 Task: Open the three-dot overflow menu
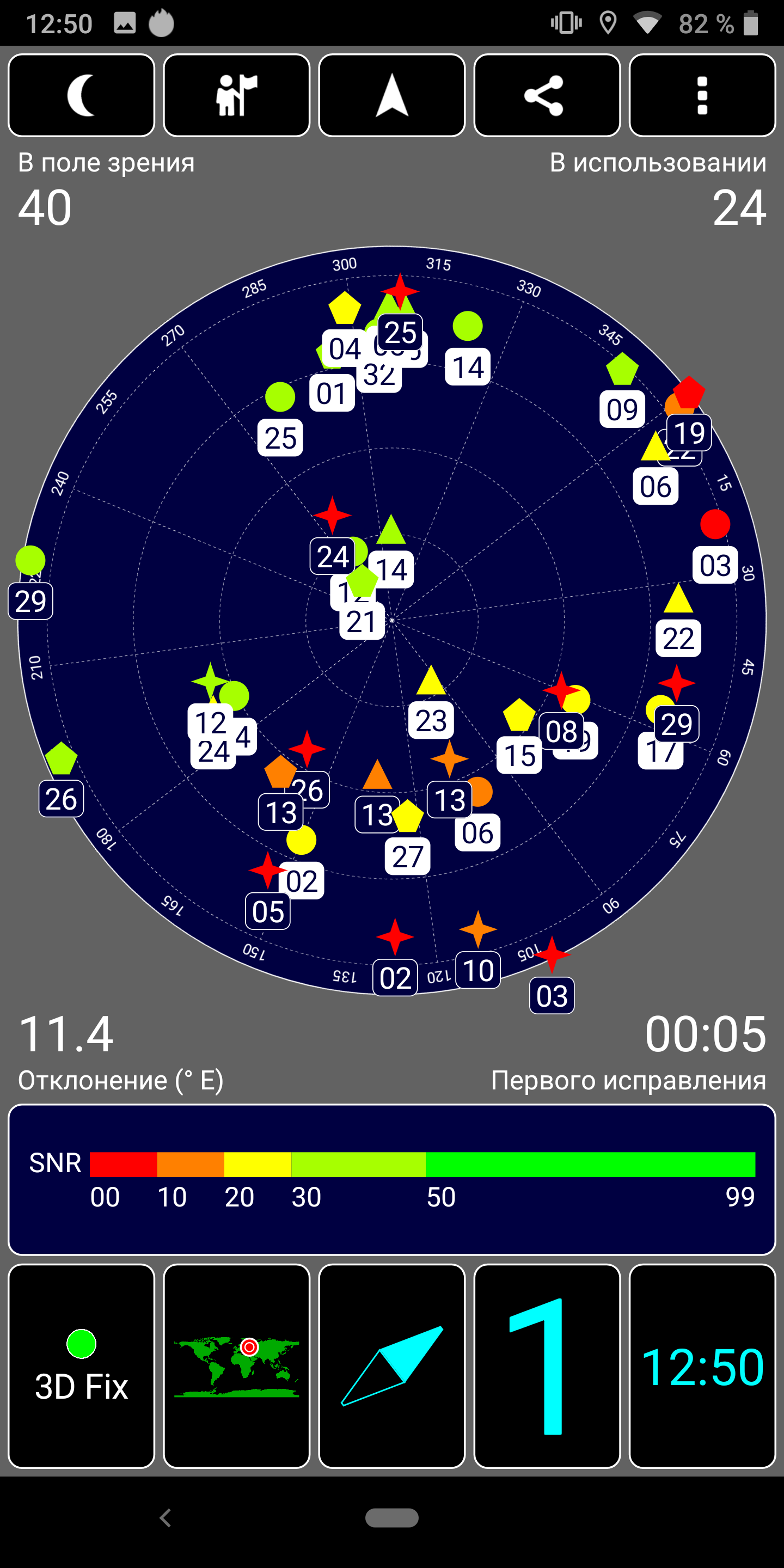tap(702, 96)
